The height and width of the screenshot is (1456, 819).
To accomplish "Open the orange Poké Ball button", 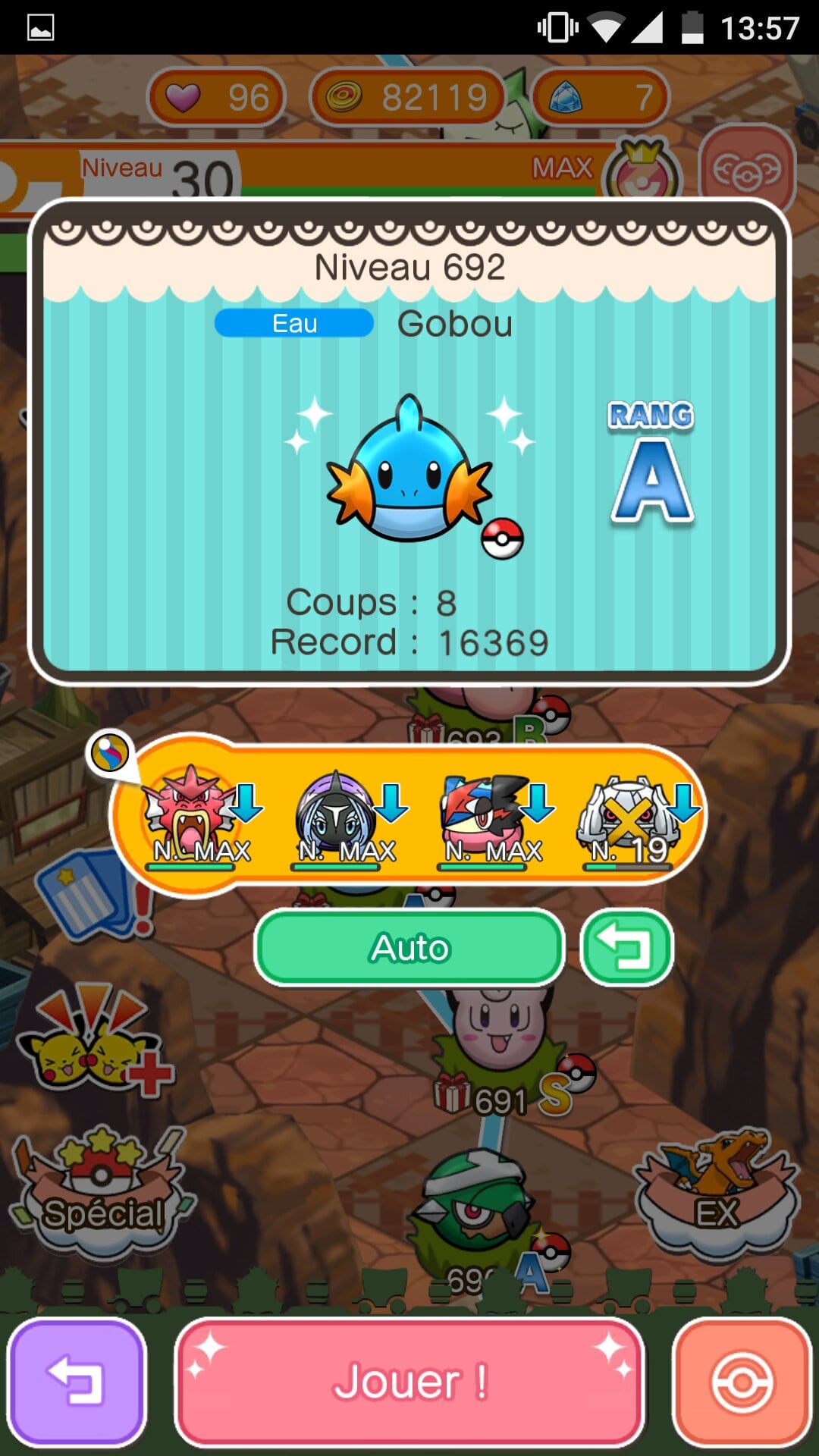I will pos(742,1382).
